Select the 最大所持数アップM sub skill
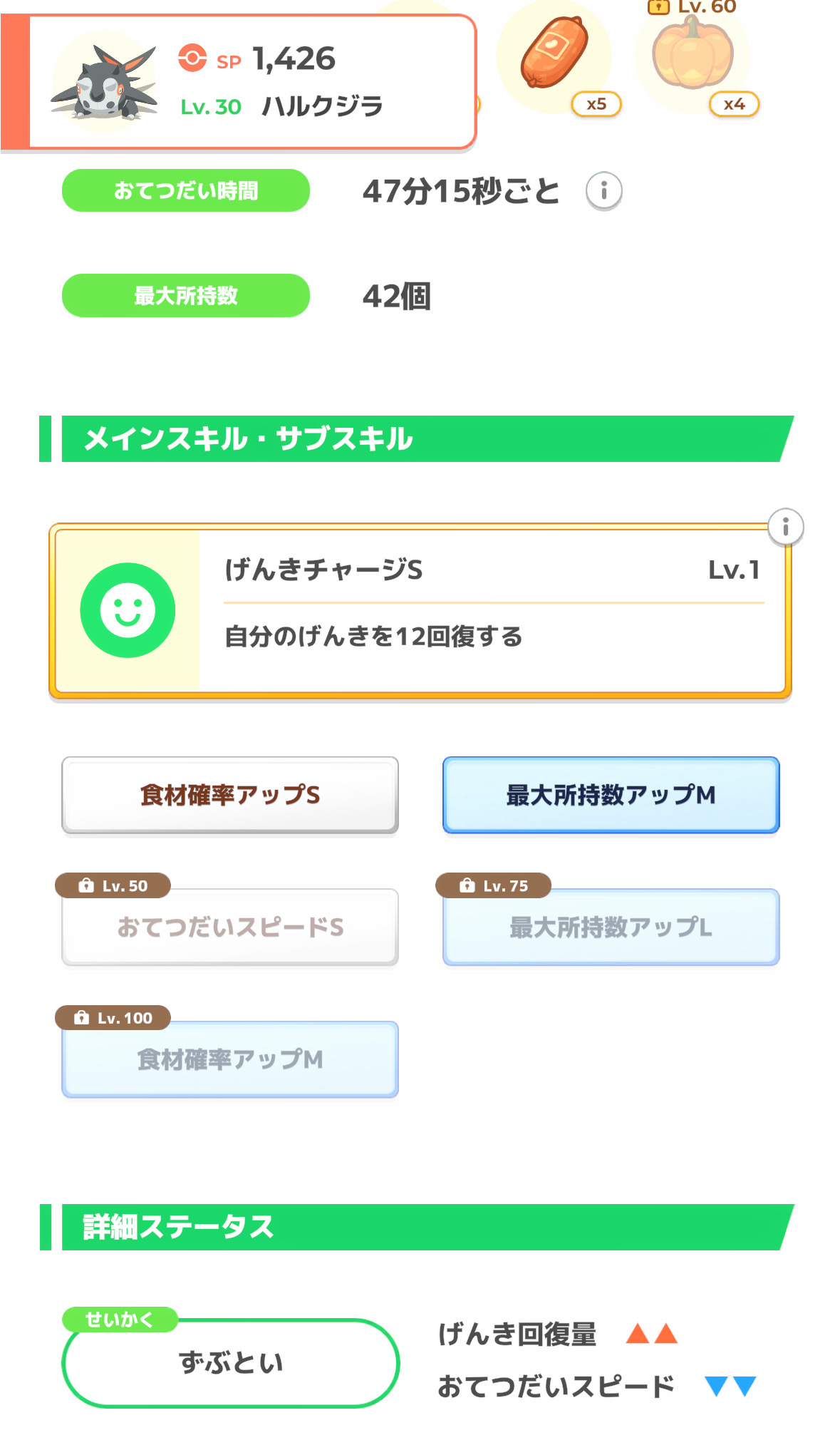The width and height of the screenshot is (840, 1445). 611,795
